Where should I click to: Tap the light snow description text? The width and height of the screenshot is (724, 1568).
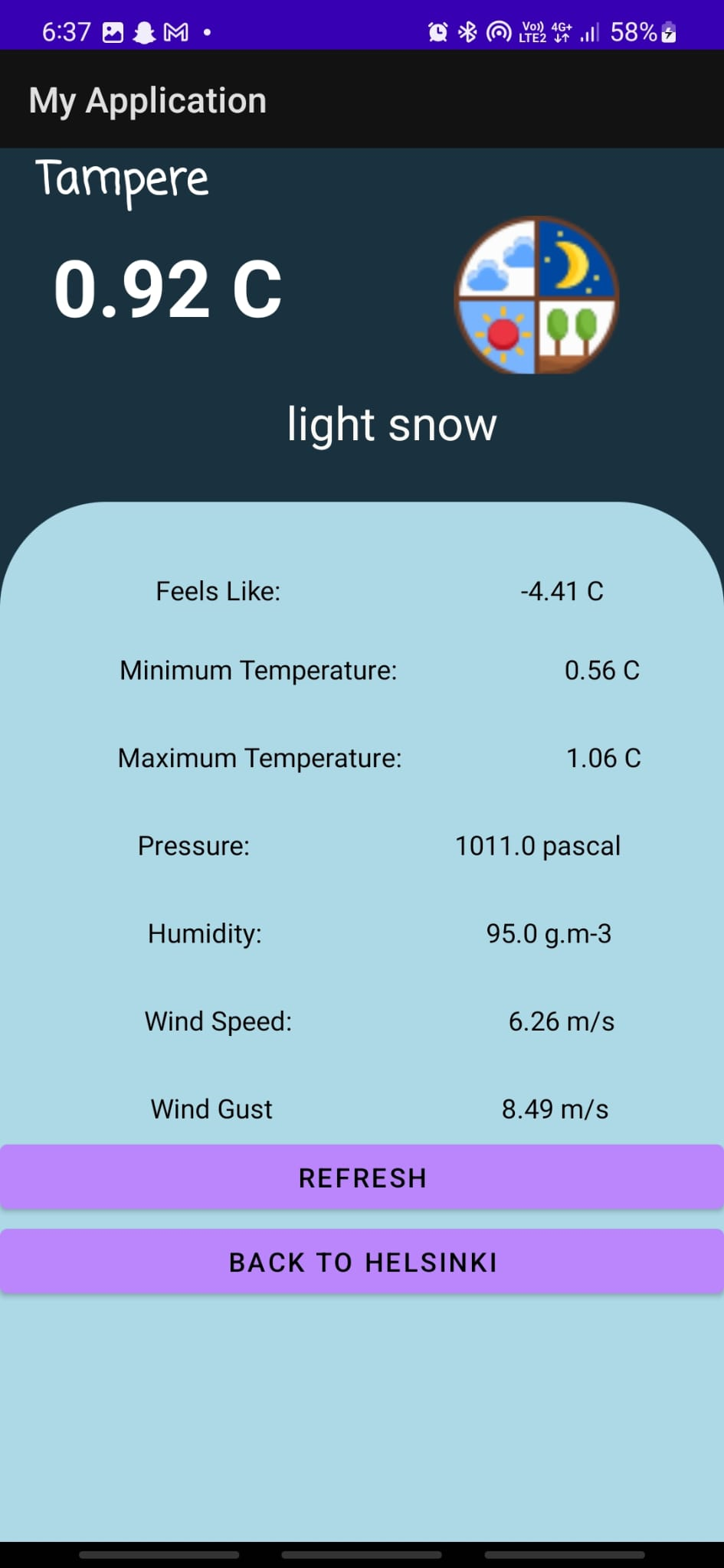click(392, 424)
